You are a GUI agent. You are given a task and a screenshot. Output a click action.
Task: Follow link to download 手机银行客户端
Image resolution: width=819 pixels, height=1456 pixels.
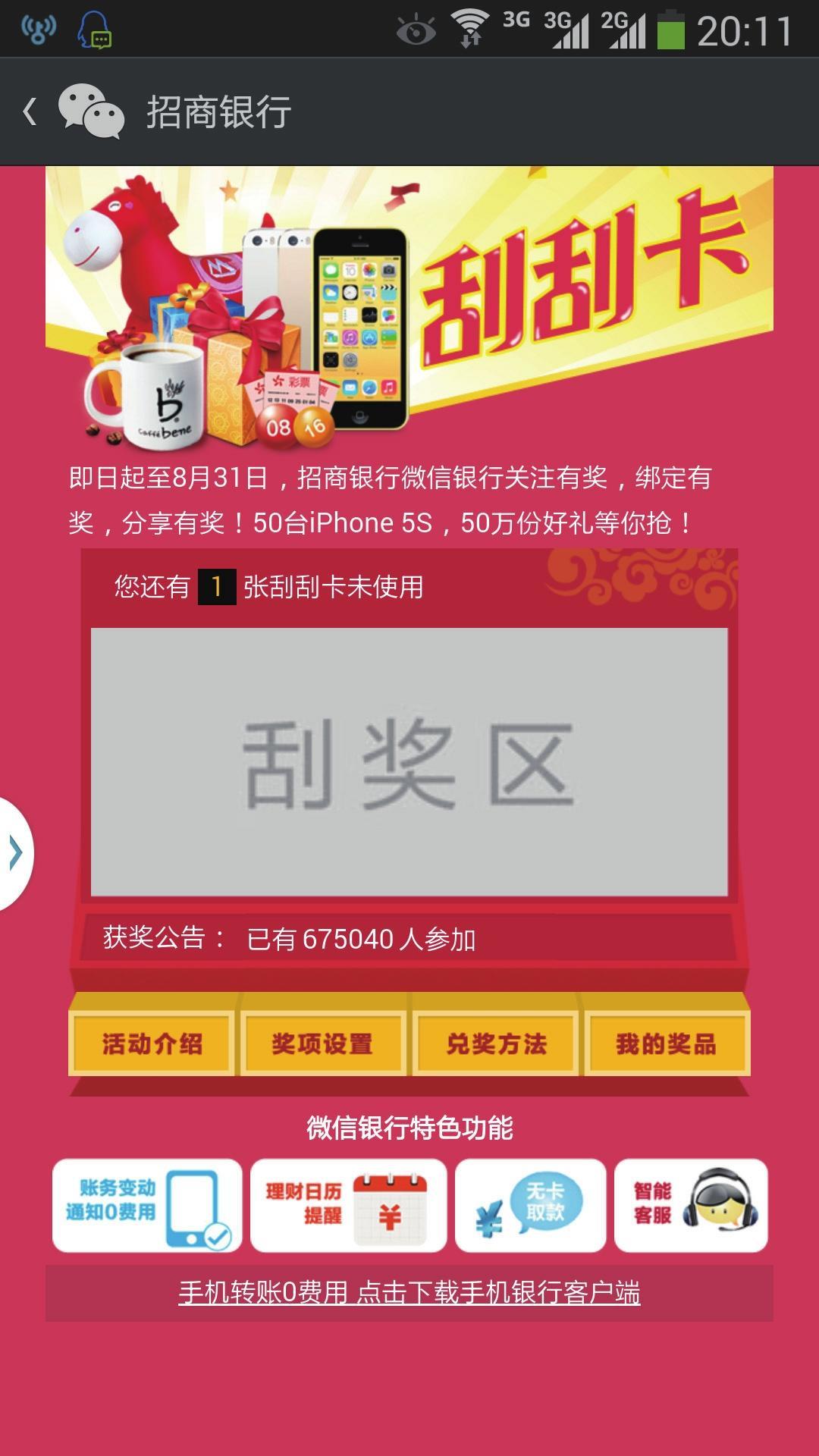click(409, 1292)
